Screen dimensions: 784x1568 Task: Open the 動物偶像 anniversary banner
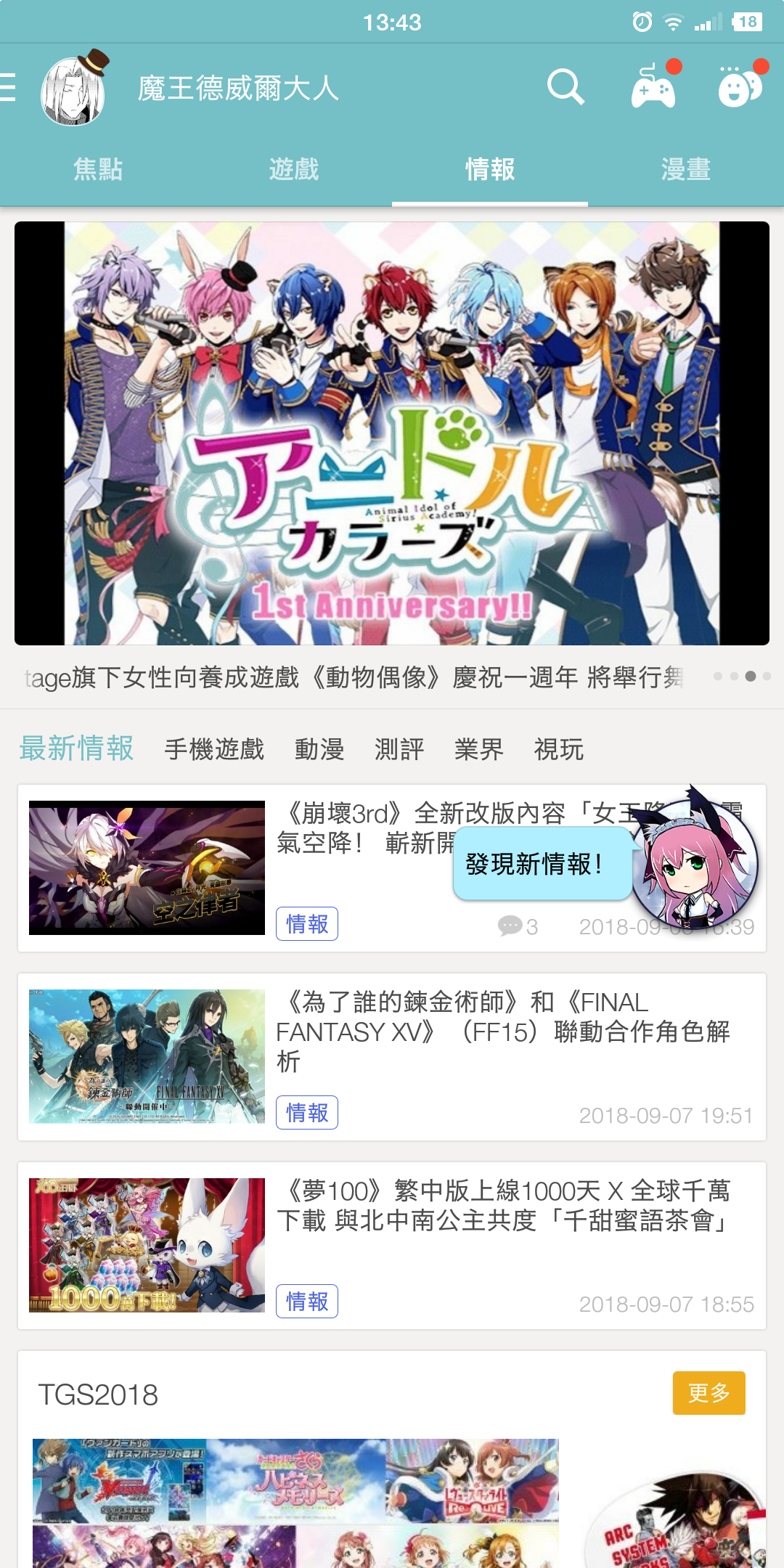coord(392,433)
